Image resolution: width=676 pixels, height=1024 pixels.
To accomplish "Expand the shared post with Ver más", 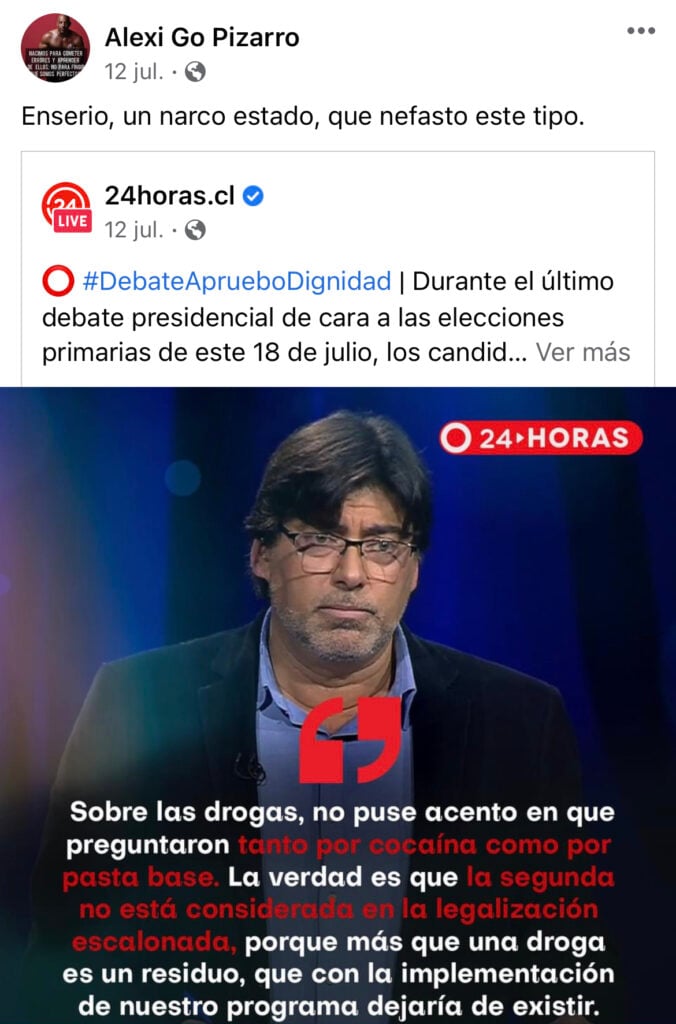I will (x=583, y=352).
